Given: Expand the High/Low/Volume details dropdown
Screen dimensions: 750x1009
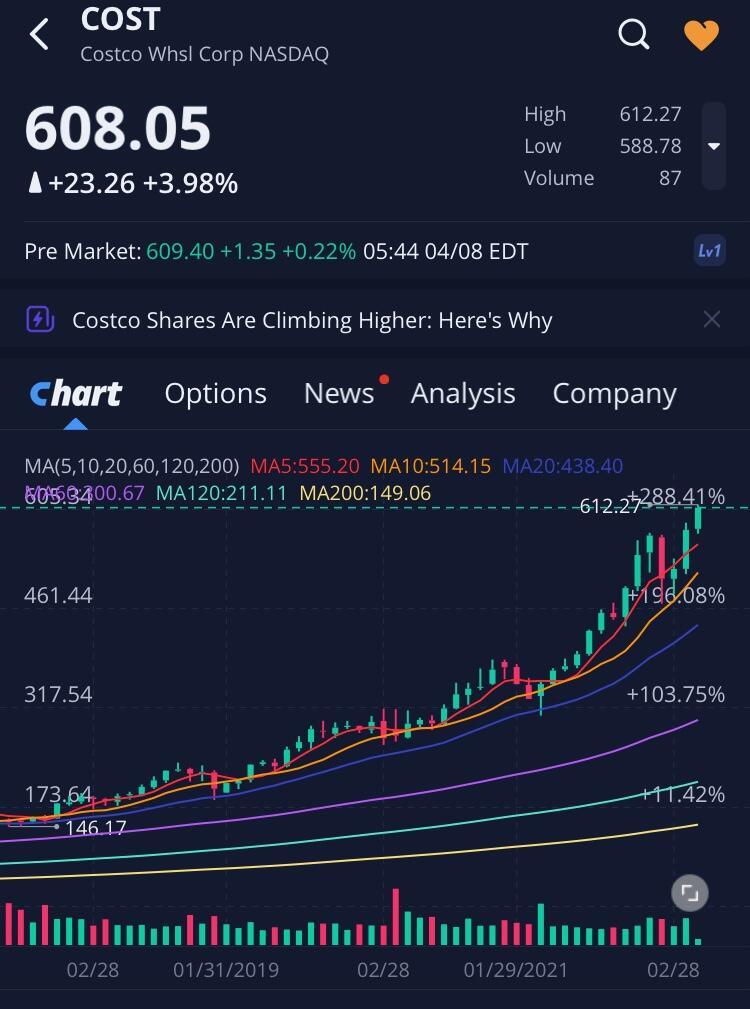Looking at the screenshot, I should tap(713, 146).
